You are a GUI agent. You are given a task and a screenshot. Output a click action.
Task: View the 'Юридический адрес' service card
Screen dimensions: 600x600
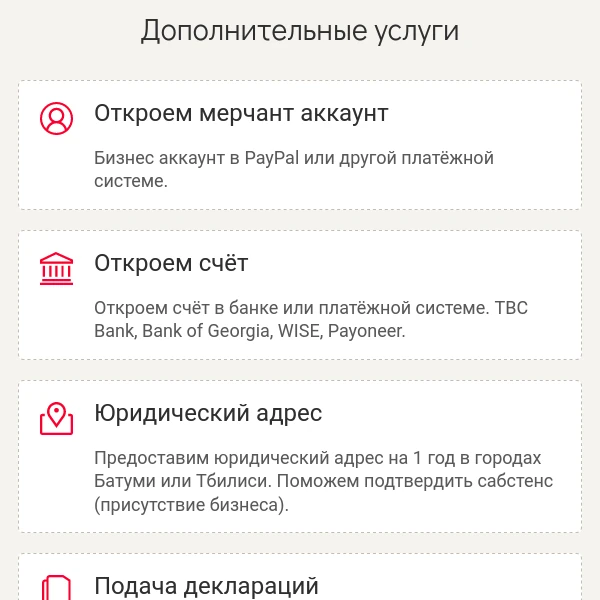click(x=299, y=456)
